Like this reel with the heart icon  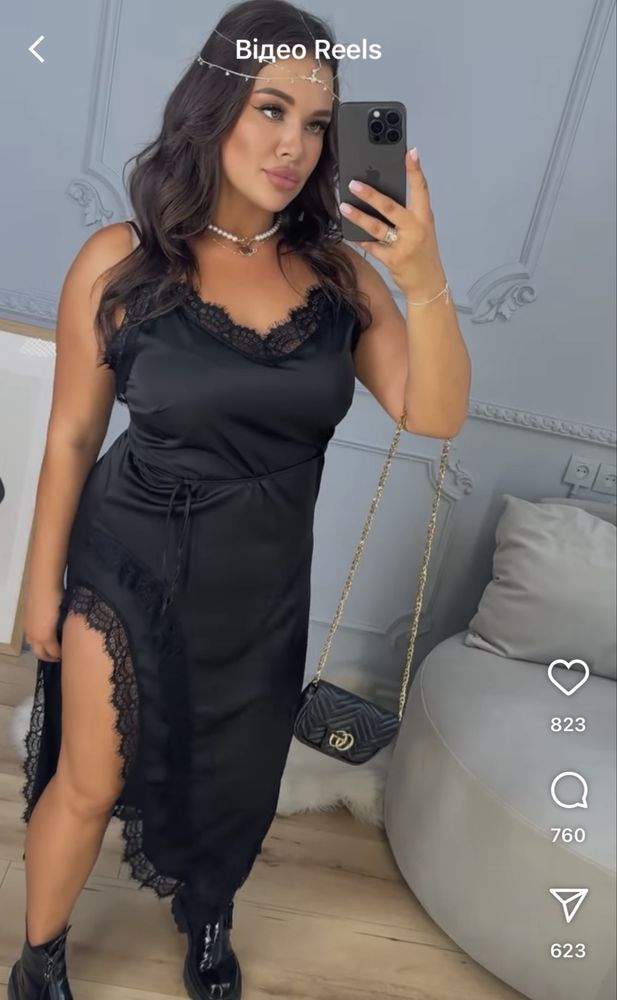pyautogui.click(x=568, y=678)
